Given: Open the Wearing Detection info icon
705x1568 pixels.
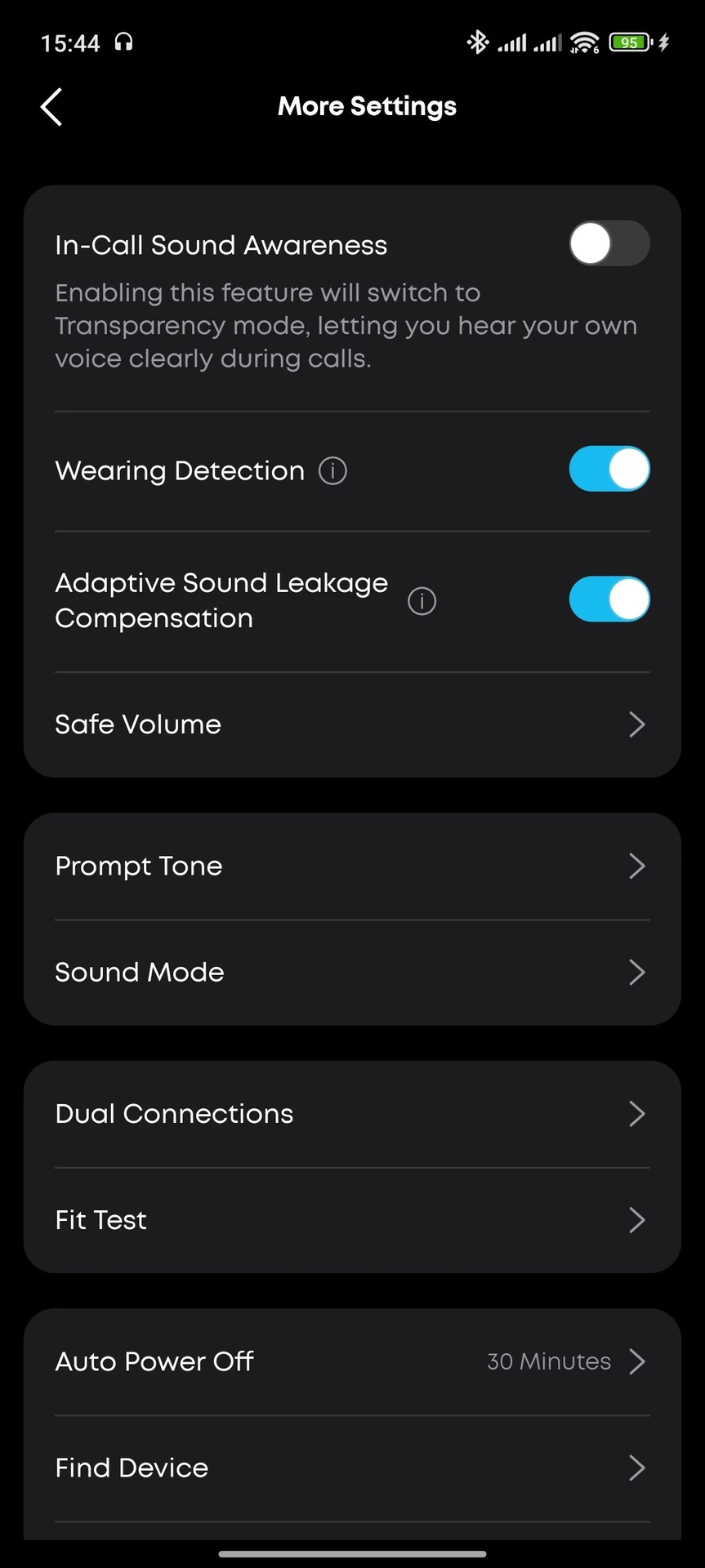Looking at the screenshot, I should click(x=332, y=471).
